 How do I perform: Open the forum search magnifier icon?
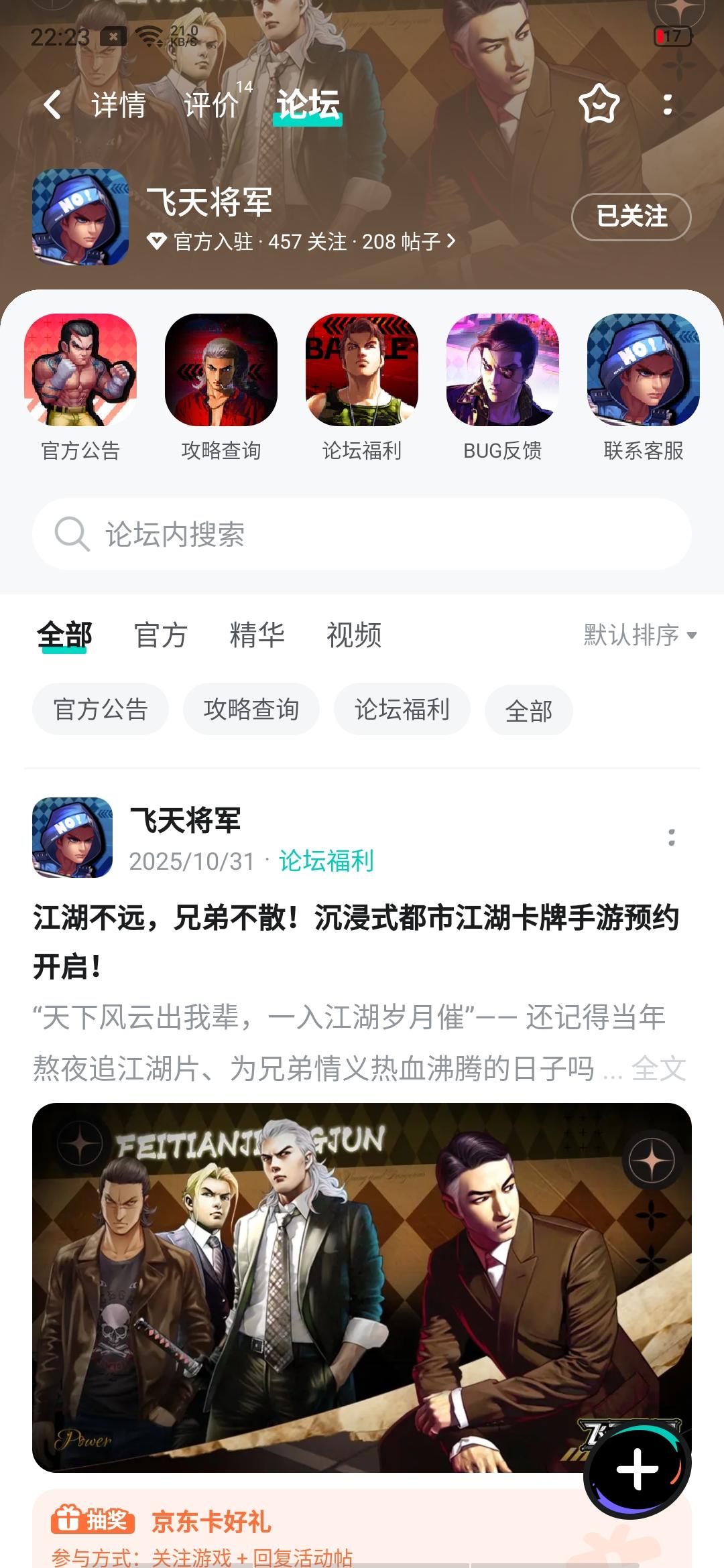[x=72, y=534]
